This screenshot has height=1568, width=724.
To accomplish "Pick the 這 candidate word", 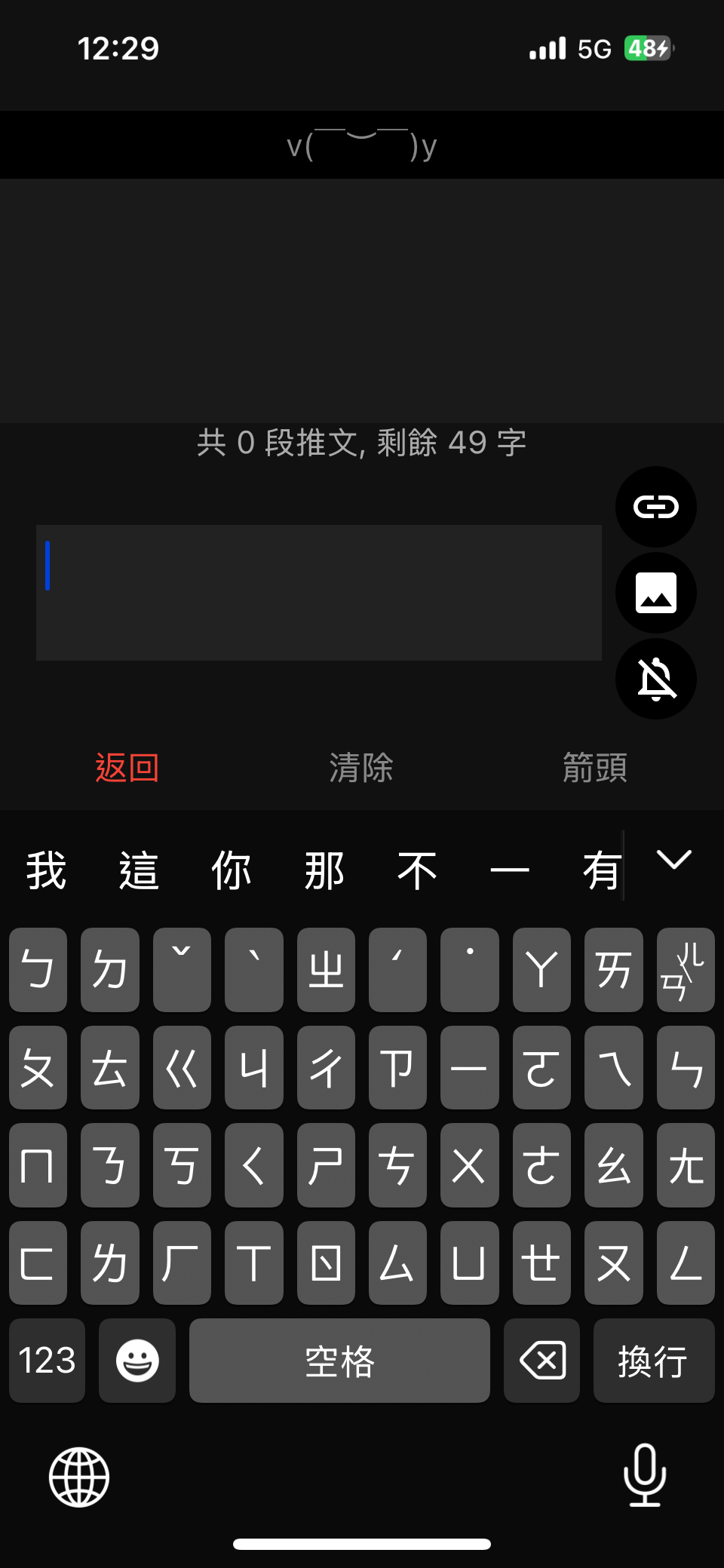I will [x=139, y=870].
